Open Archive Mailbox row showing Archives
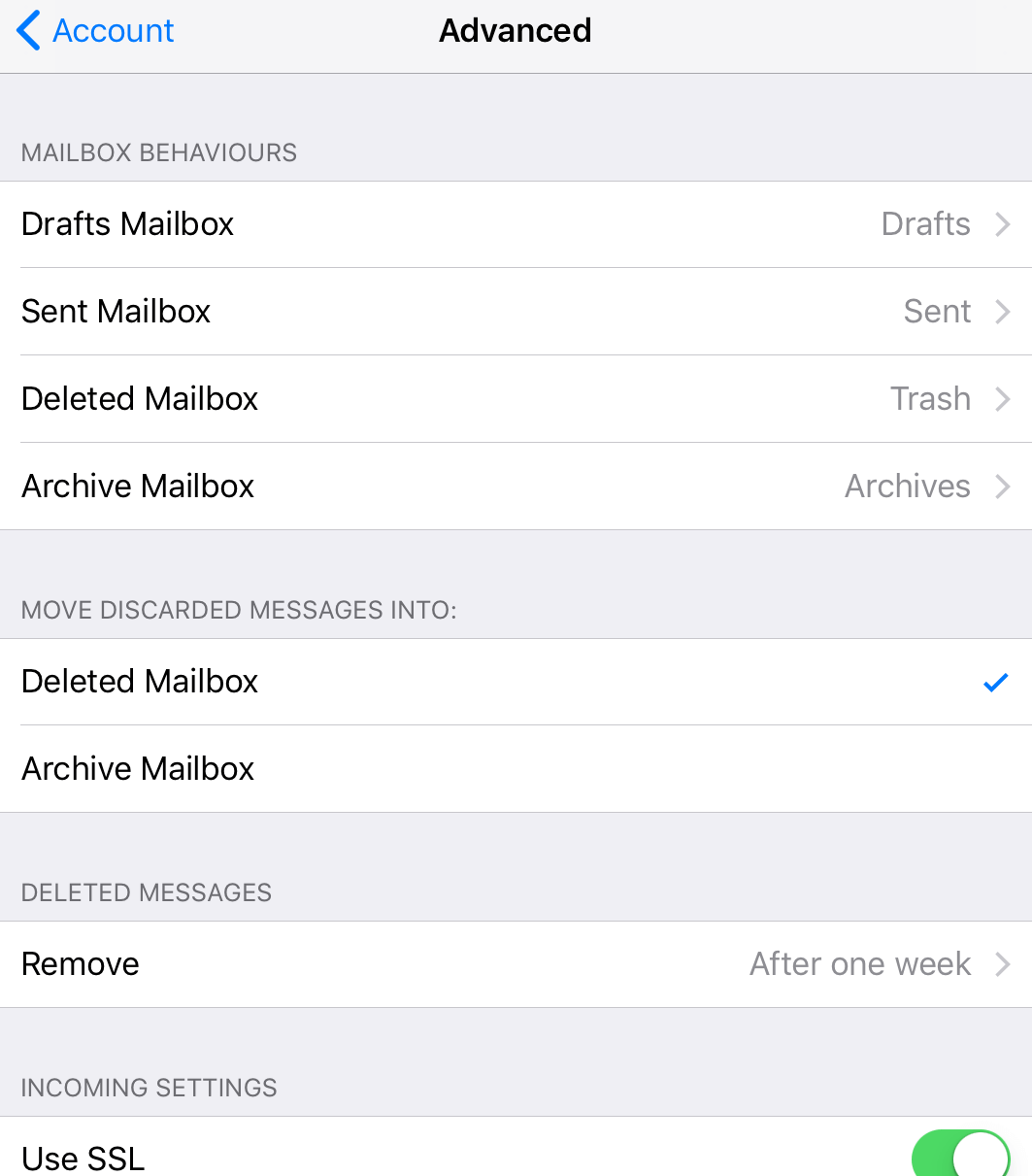1032x1176 pixels. coord(516,487)
